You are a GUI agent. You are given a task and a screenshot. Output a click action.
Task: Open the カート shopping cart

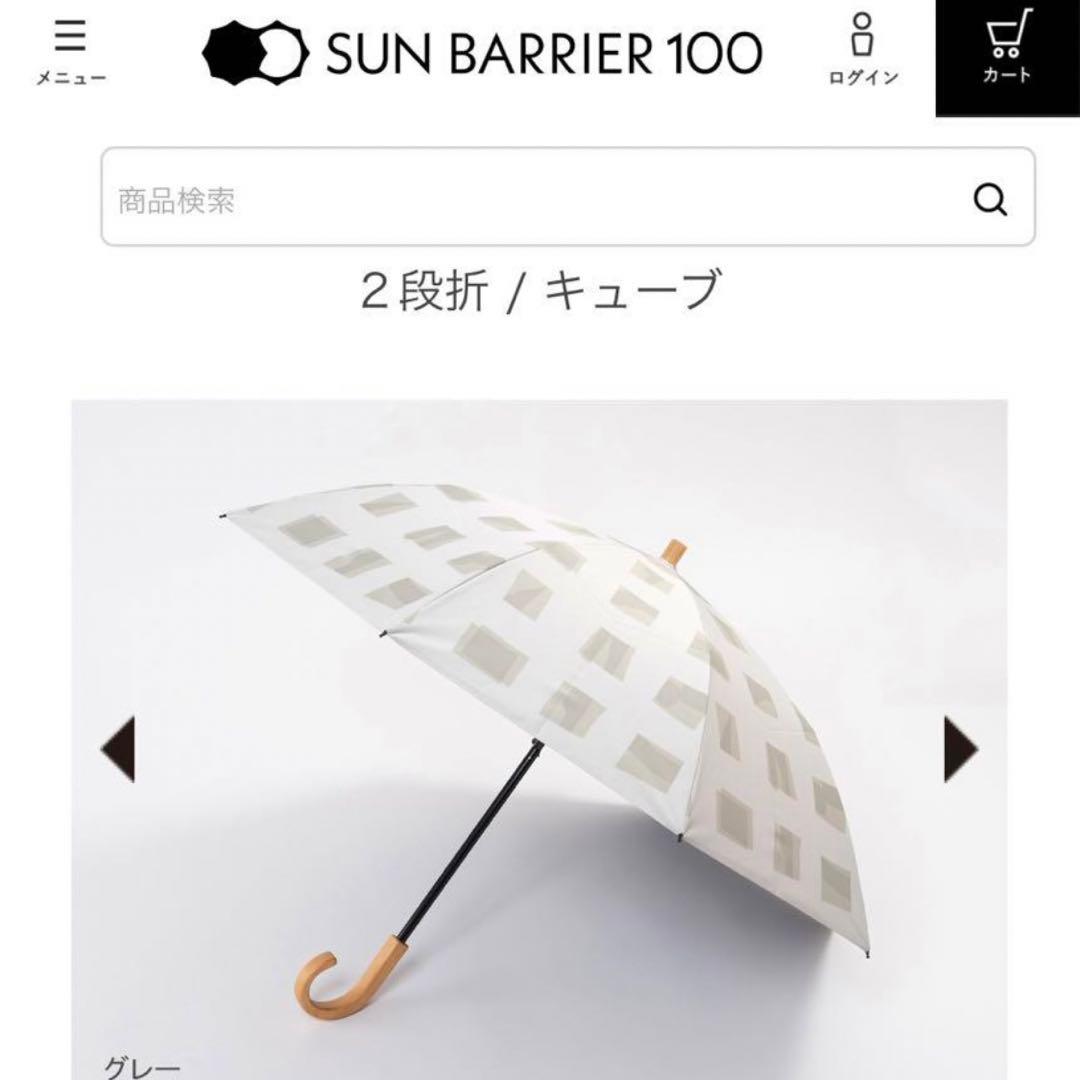(1006, 52)
